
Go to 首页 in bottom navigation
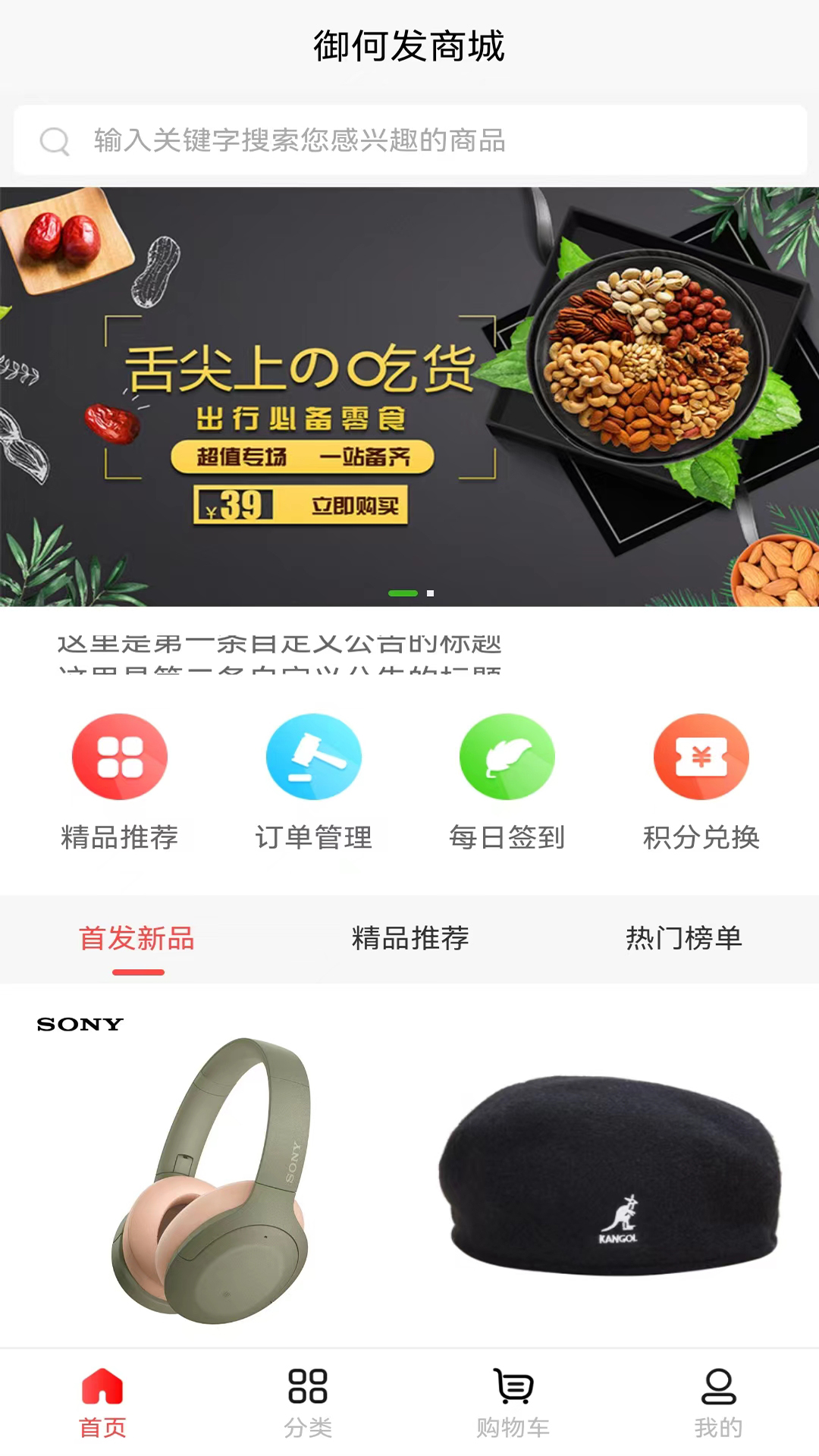[102, 1403]
